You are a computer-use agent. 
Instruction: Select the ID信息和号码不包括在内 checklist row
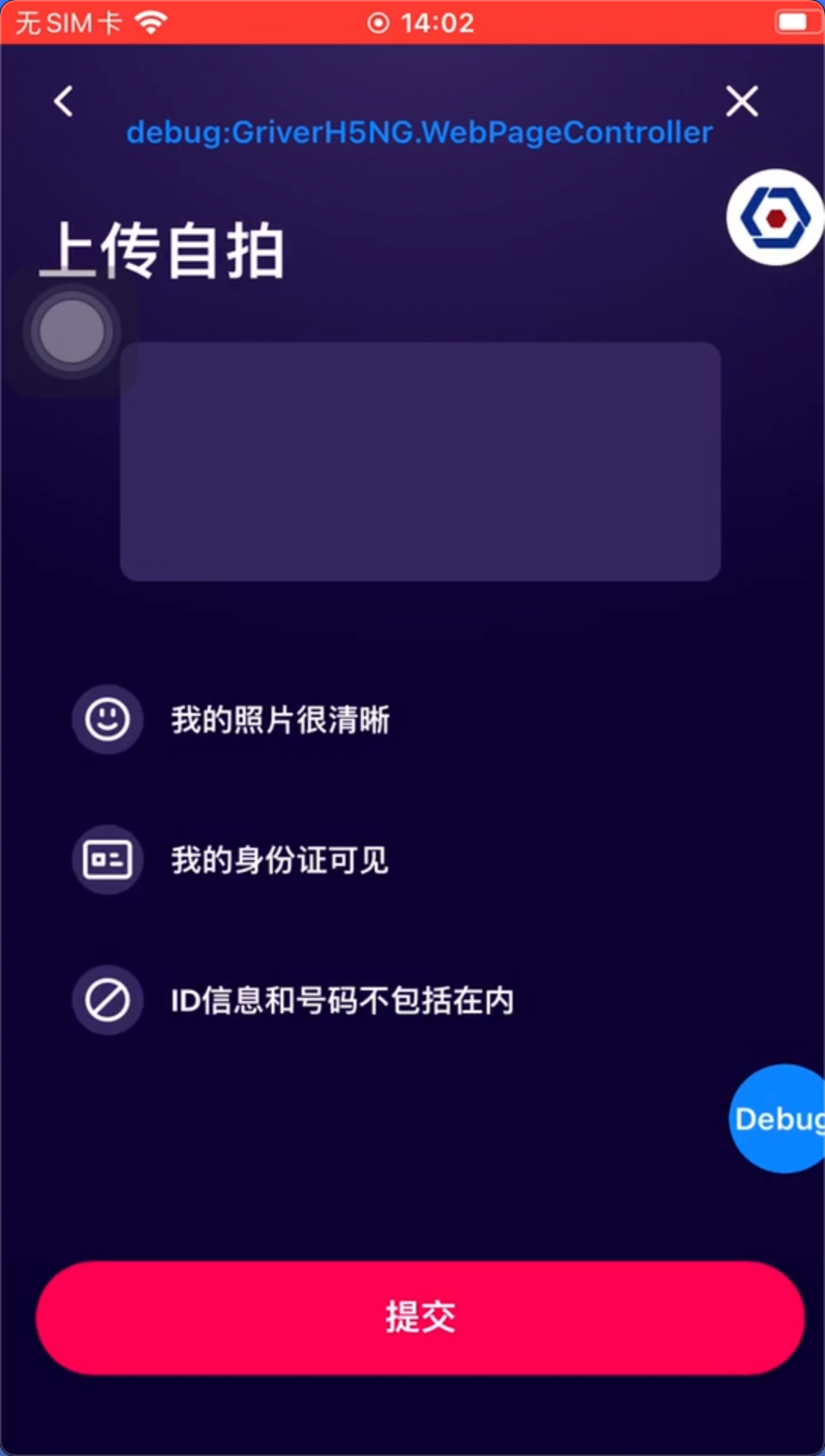pos(341,1001)
